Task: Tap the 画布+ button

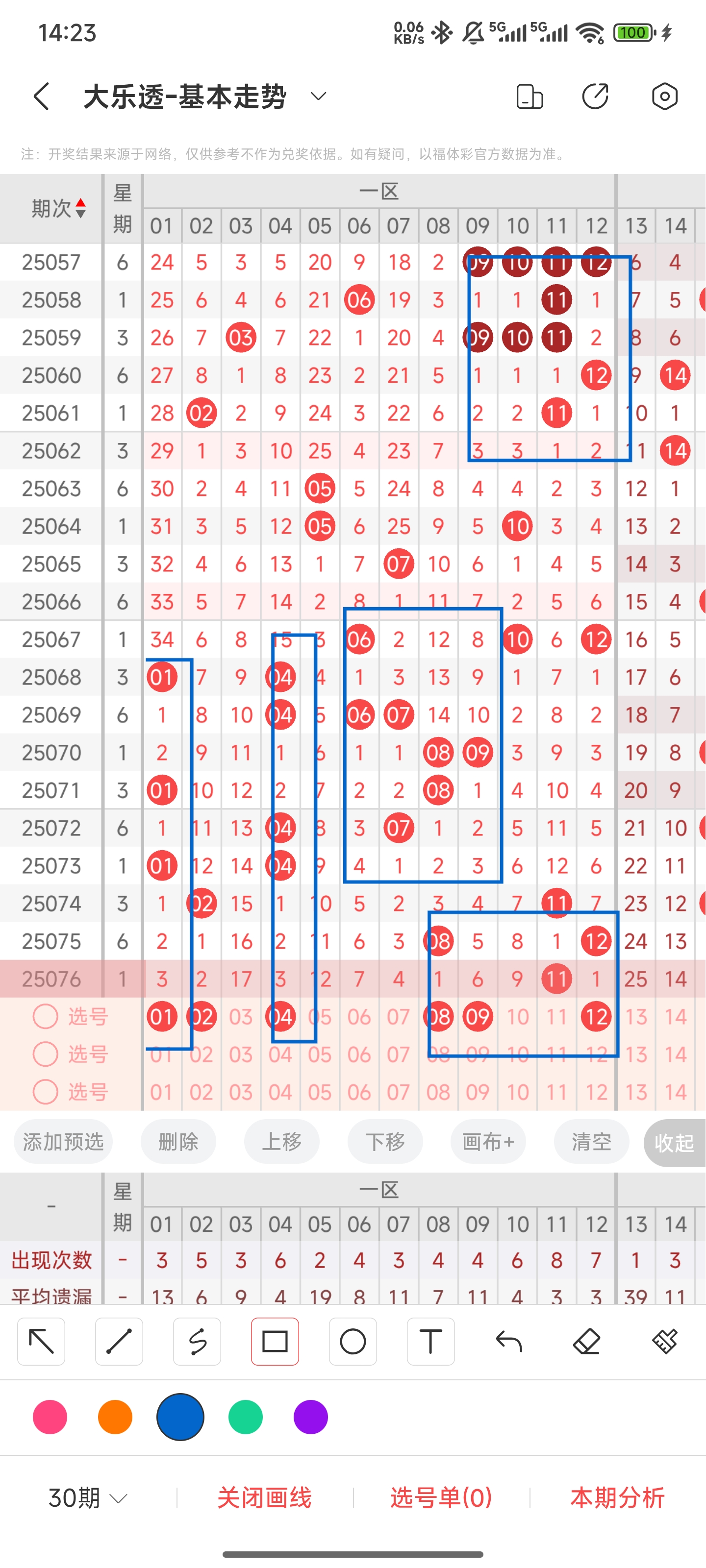Action: click(x=488, y=1142)
